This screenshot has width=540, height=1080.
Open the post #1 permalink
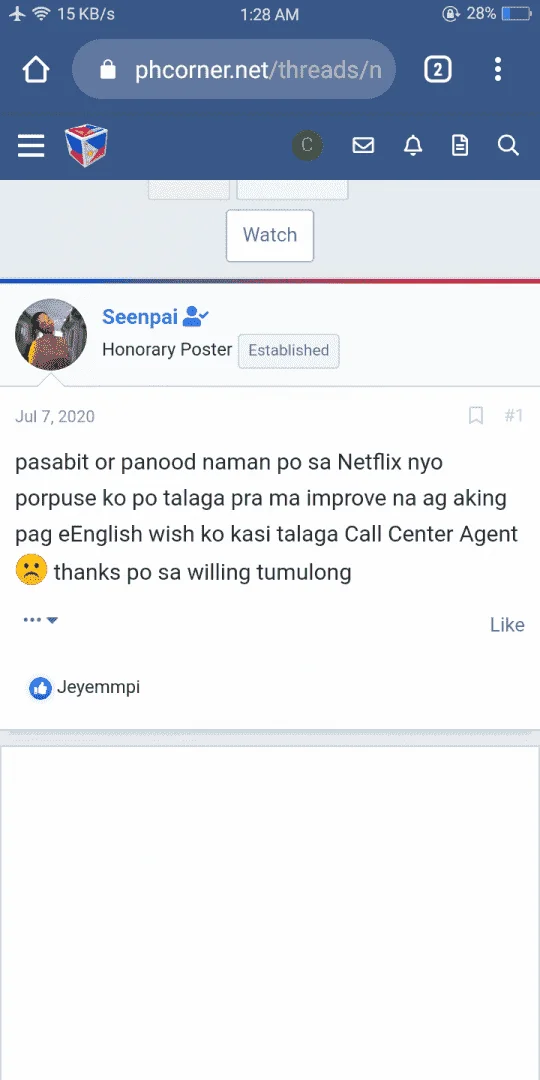514,415
